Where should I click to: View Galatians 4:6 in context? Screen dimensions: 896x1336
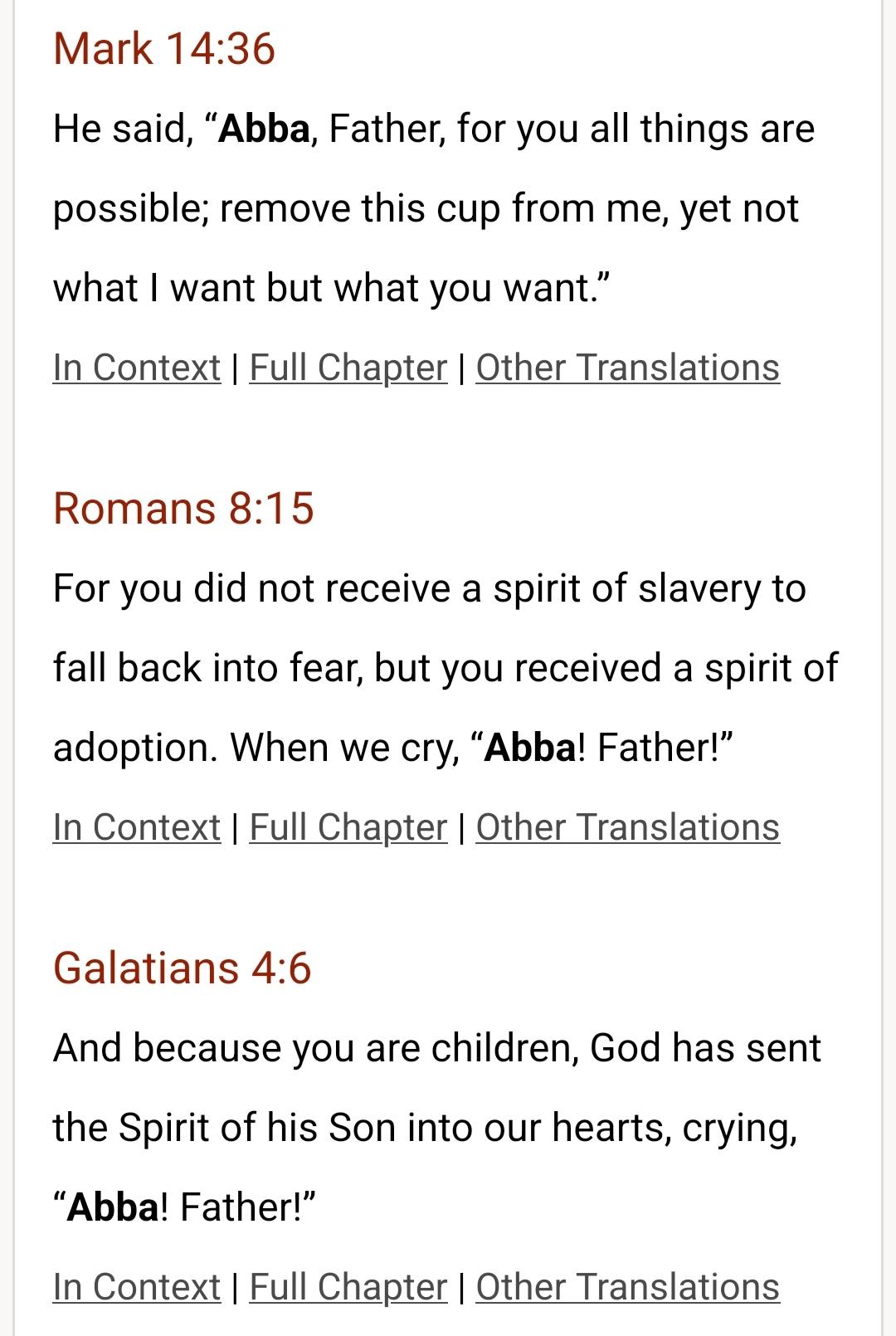[137, 1287]
